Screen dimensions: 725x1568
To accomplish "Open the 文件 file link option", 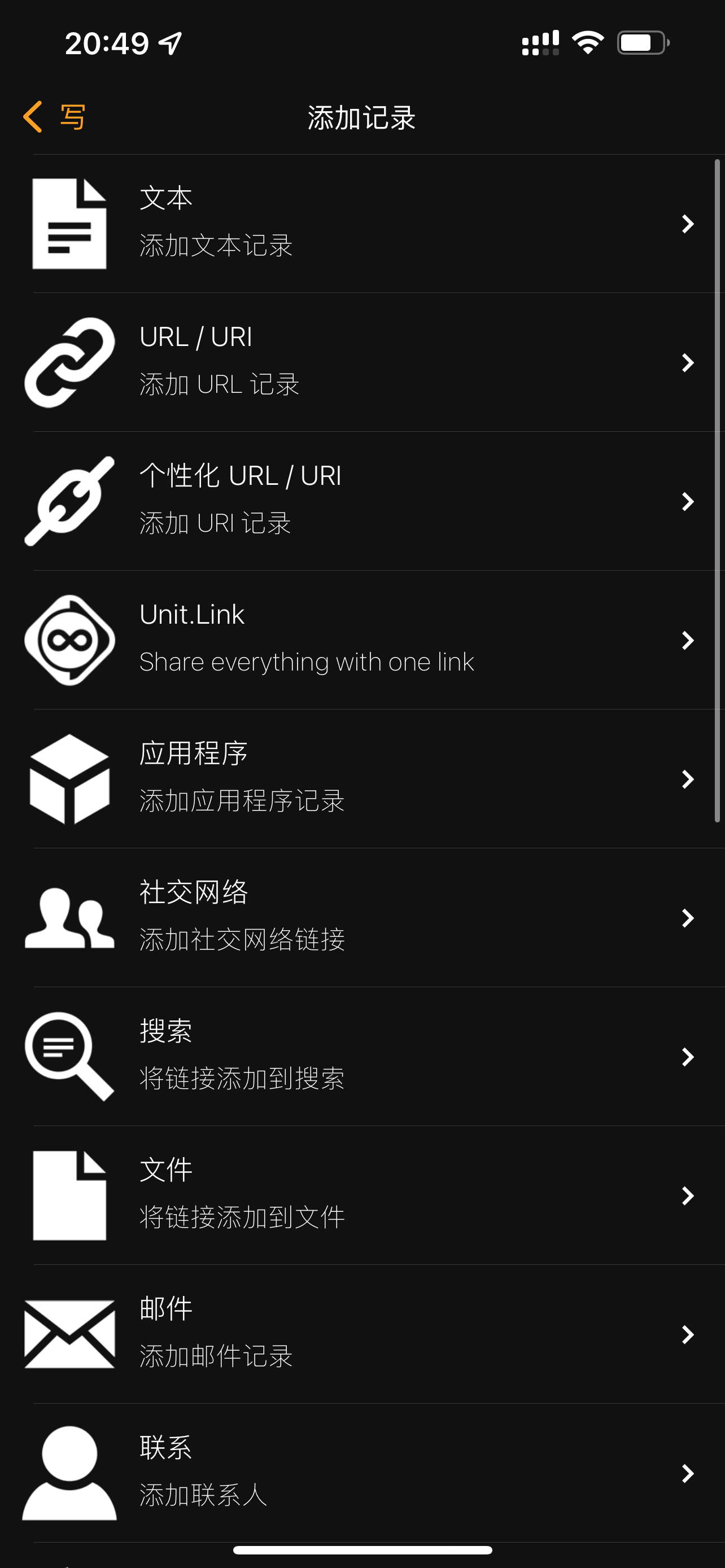I will click(x=362, y=1195).
